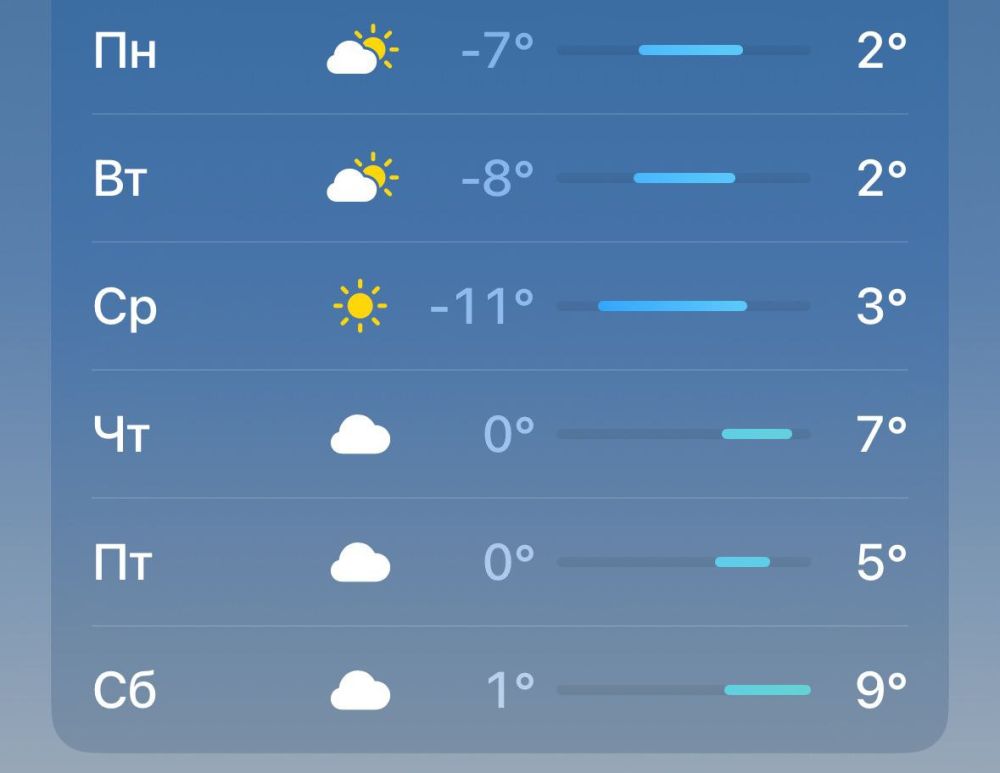The image size is (1000, 773).
Task: Show Saturday (Сб) forecast details
Action: (500, 690)
